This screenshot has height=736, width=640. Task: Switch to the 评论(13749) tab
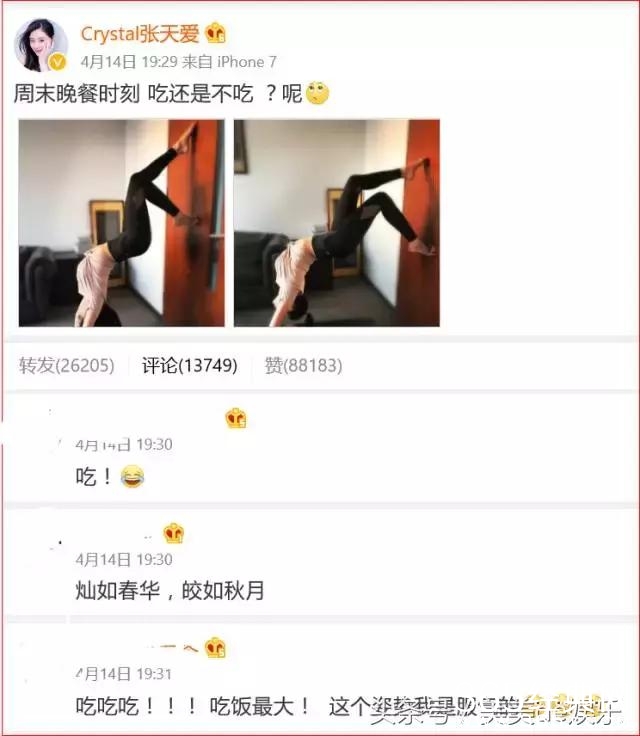click(189, 366)
